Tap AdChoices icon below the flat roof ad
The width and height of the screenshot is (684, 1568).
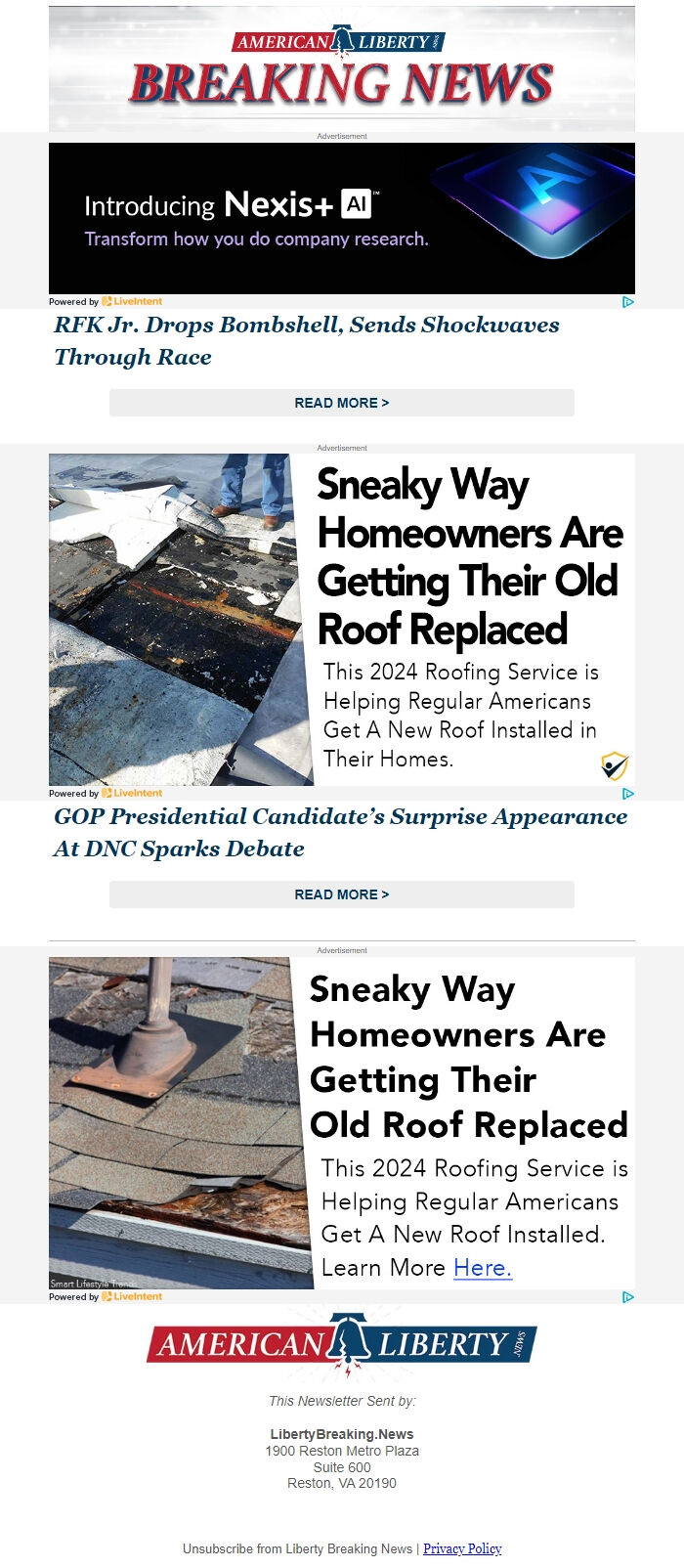point(627,794)
